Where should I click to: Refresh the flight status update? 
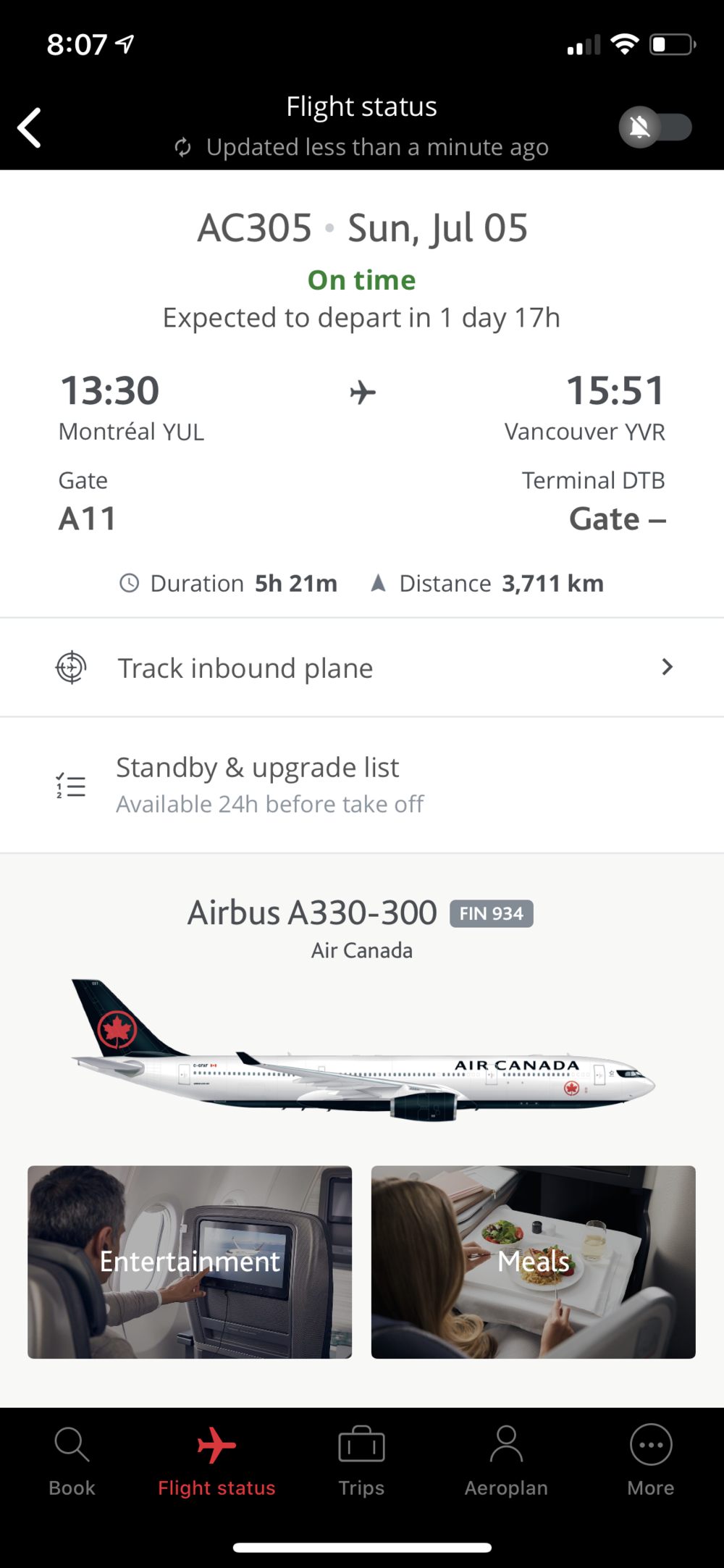[183, 148]
